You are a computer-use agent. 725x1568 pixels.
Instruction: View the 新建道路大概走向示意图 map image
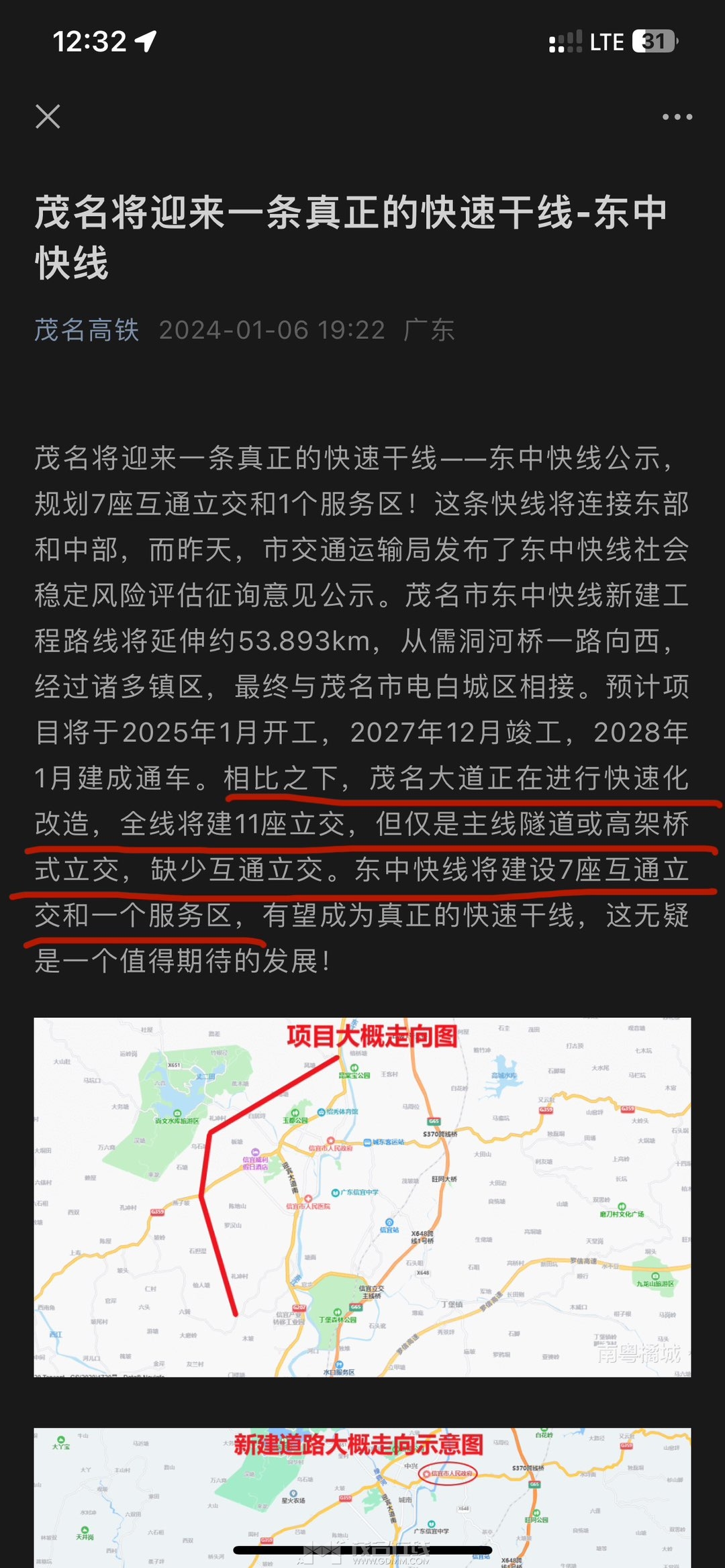click(x=362, y=1498)
